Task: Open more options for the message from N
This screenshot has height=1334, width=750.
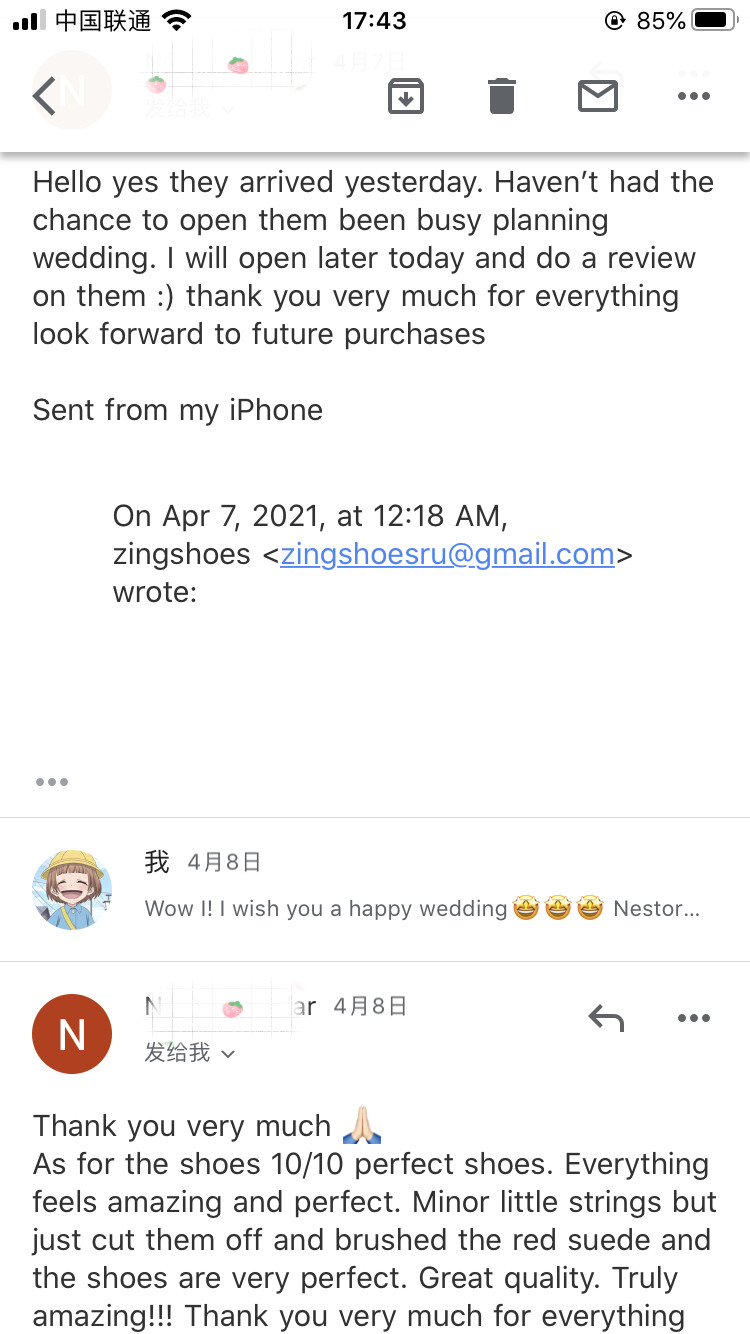Action: pyautogui.click(x=693, y=1019)
